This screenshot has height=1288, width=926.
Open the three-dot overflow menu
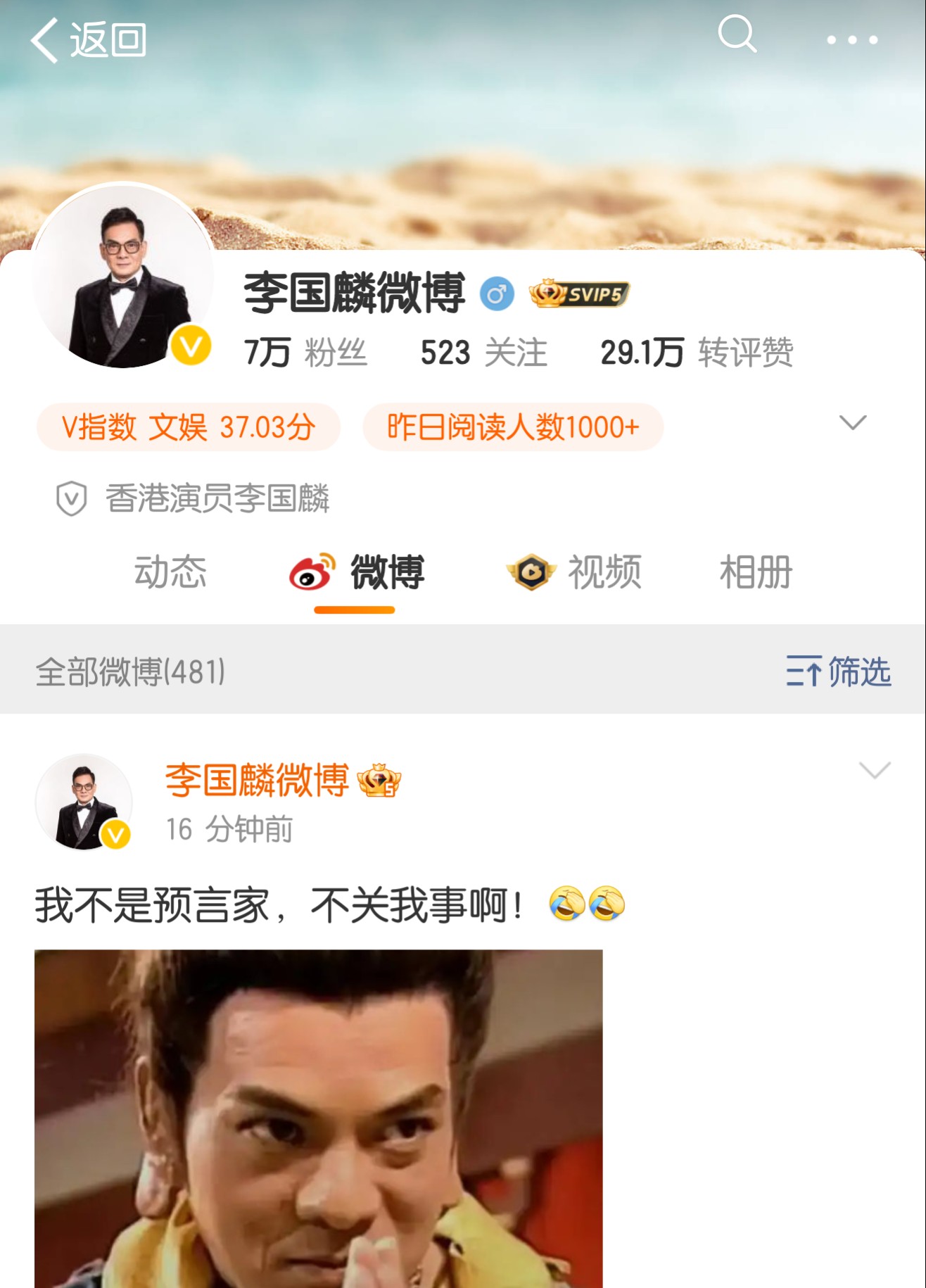852,40
